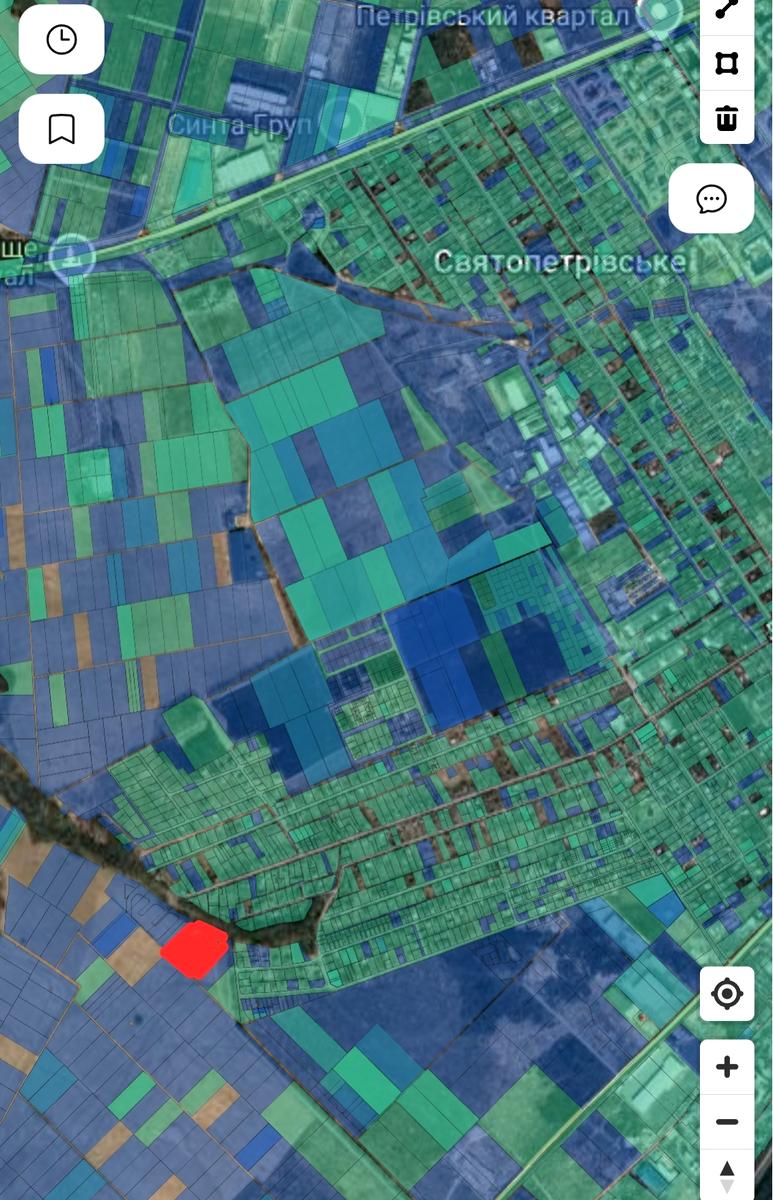Delete the drawn measurements with the trash icon
Image resolution: width=773 pixels, height=1200 pixels.
pyautogui.click(x=727, y=118)
